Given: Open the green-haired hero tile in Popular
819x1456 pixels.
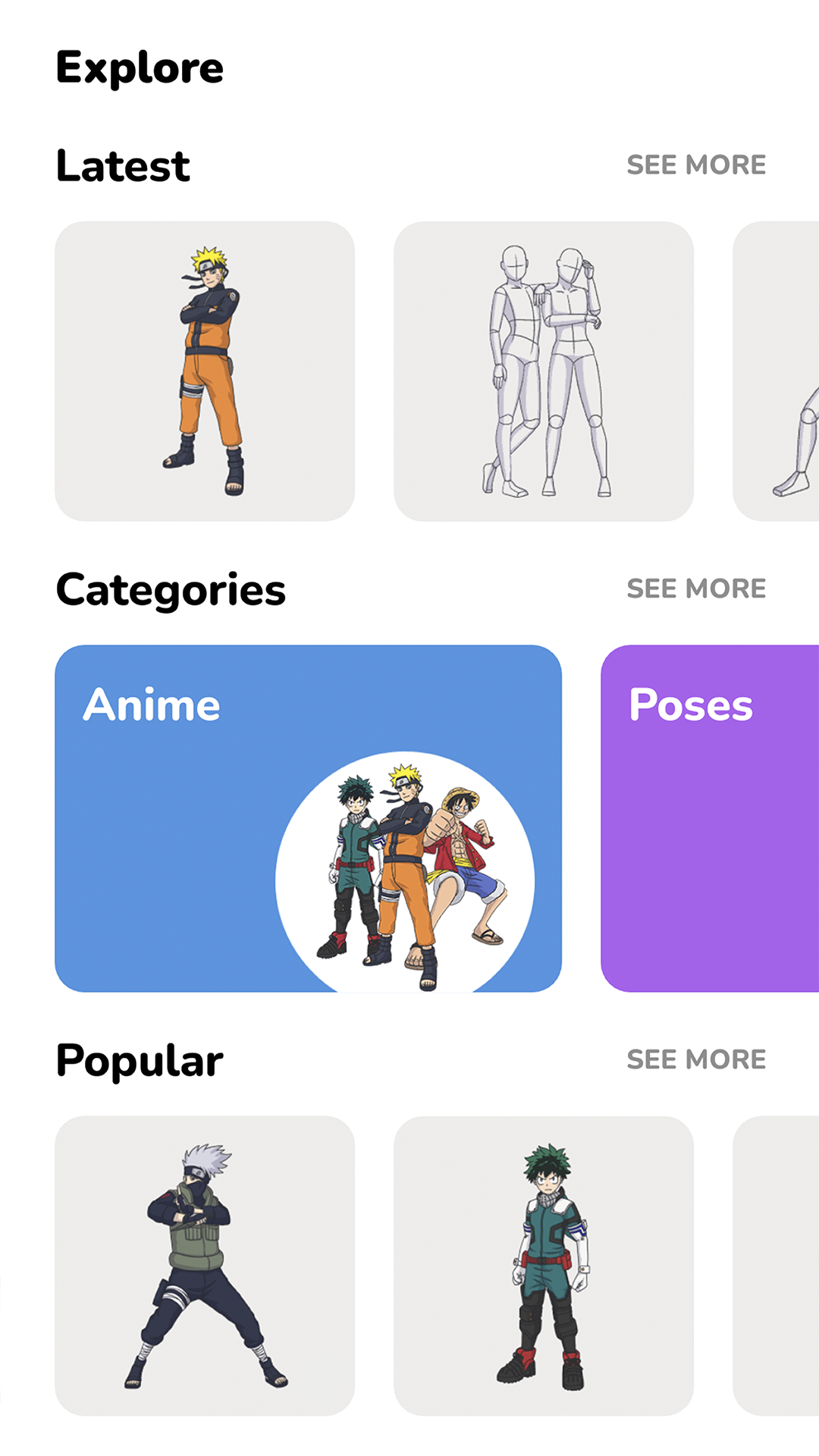Looking at the screenshot, I should [543, 1265].
